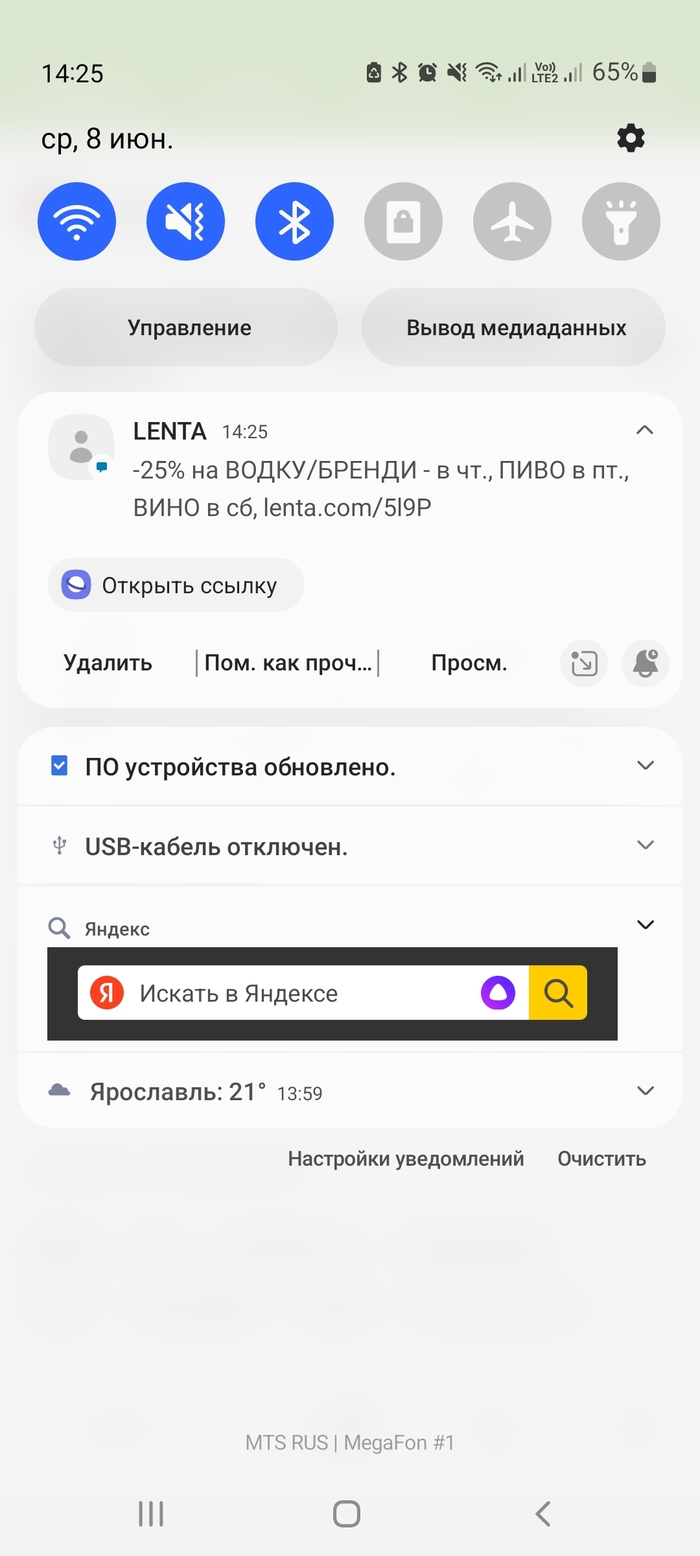Tap Просм. to view the message

click(x=469, y=663)
